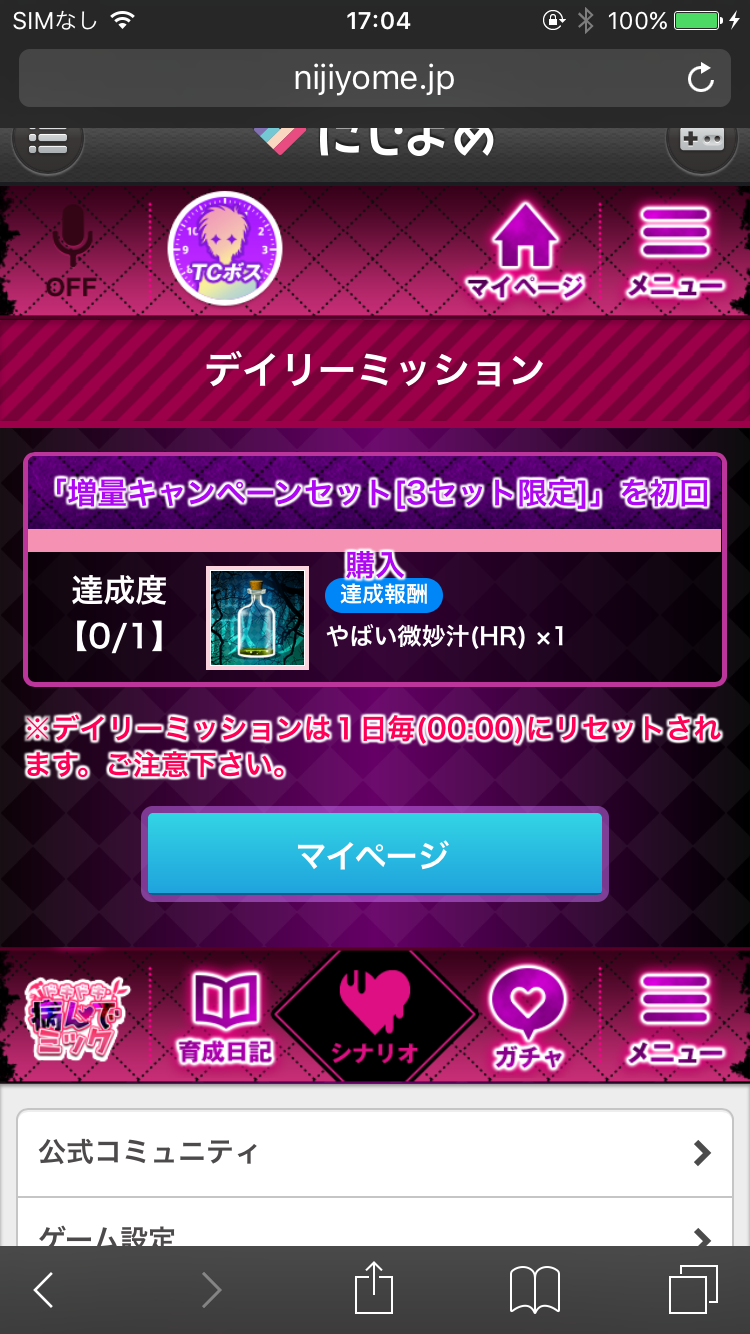Open 公式コミュニティ row

(x=375, y=1153)
